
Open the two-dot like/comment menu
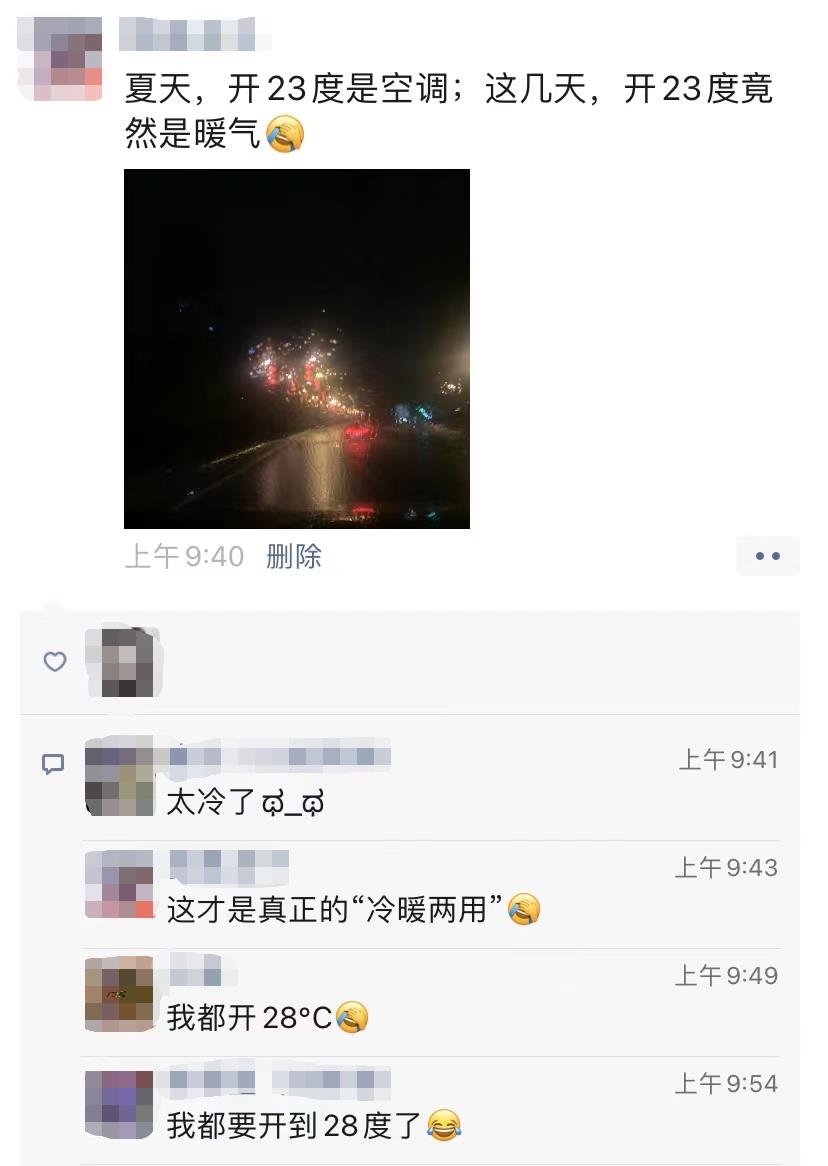(x=767, y=556)
